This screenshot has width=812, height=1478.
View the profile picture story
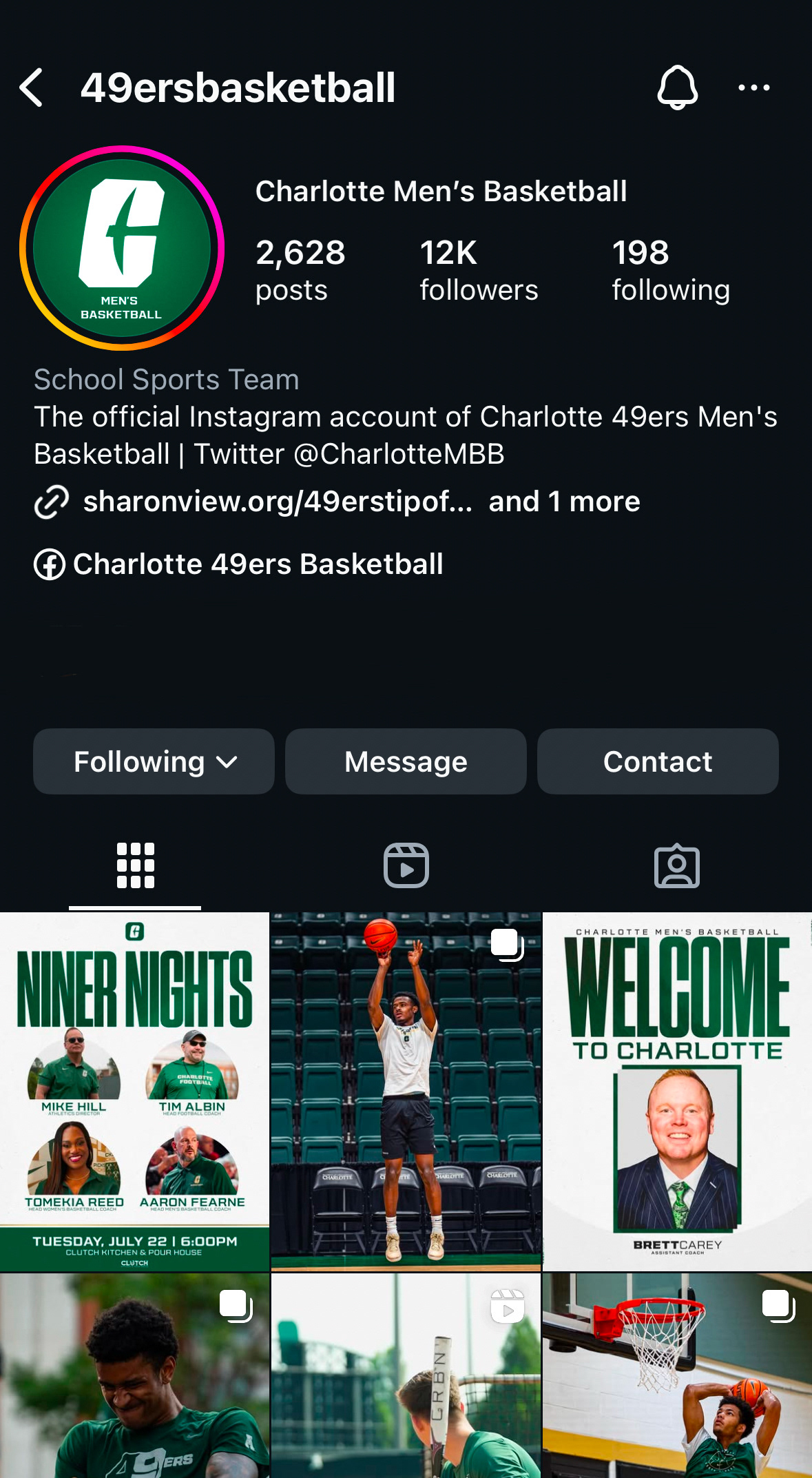point(122,248)
